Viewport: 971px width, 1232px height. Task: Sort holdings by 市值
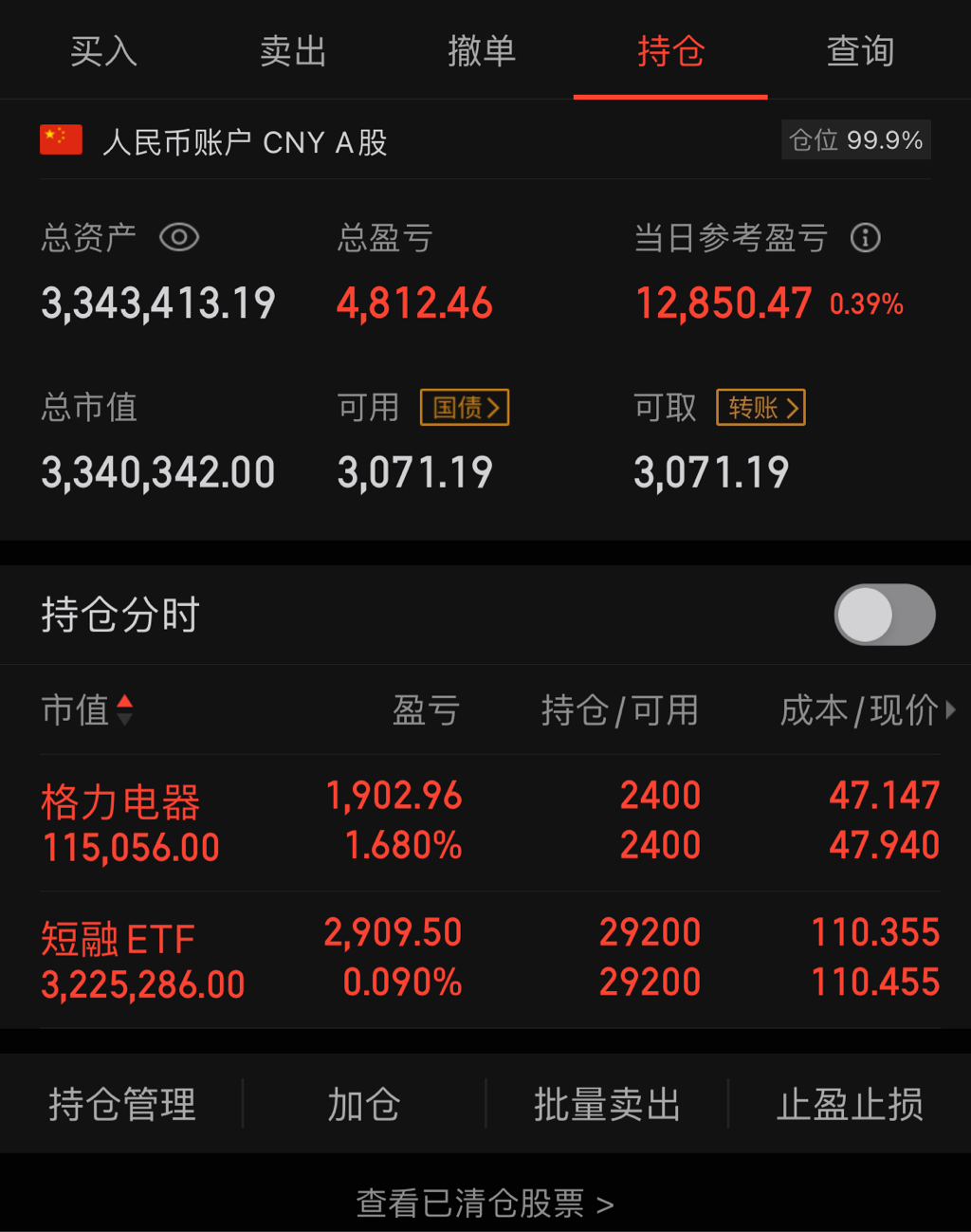coord(86,709)
